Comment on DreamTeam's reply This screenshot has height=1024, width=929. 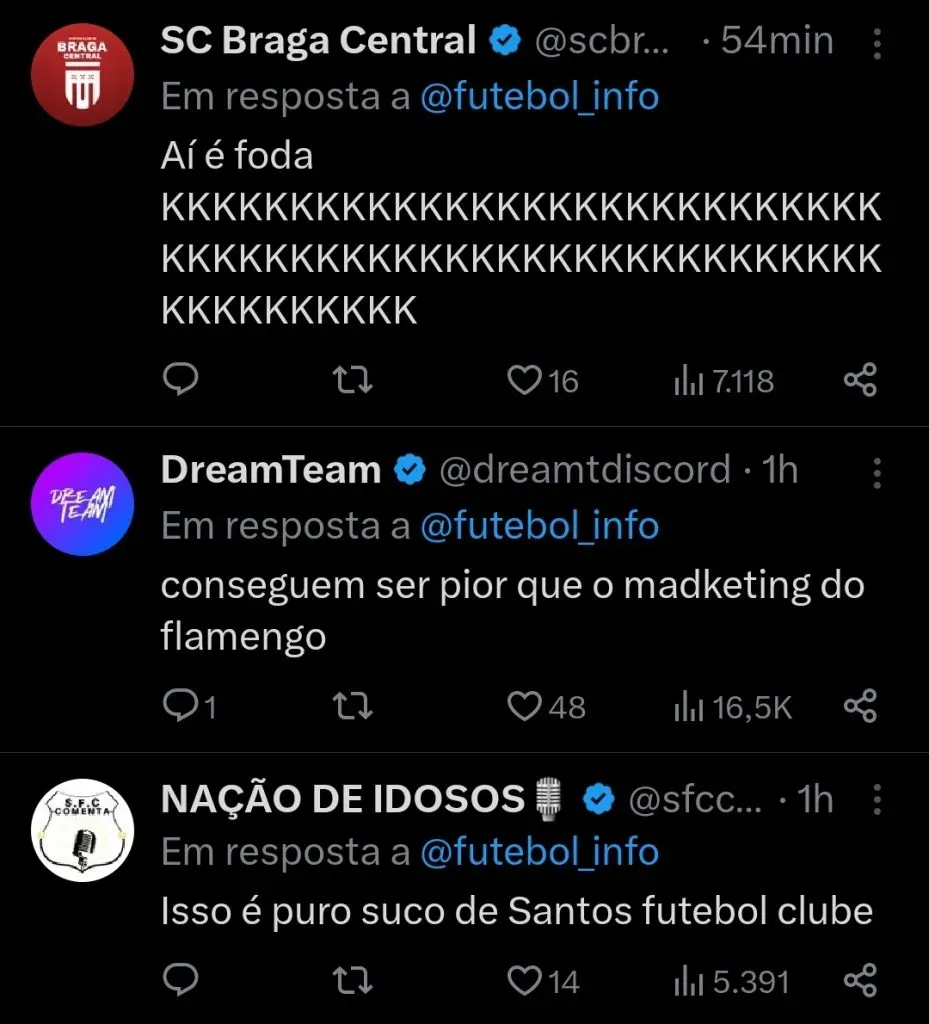coord(181,706)
